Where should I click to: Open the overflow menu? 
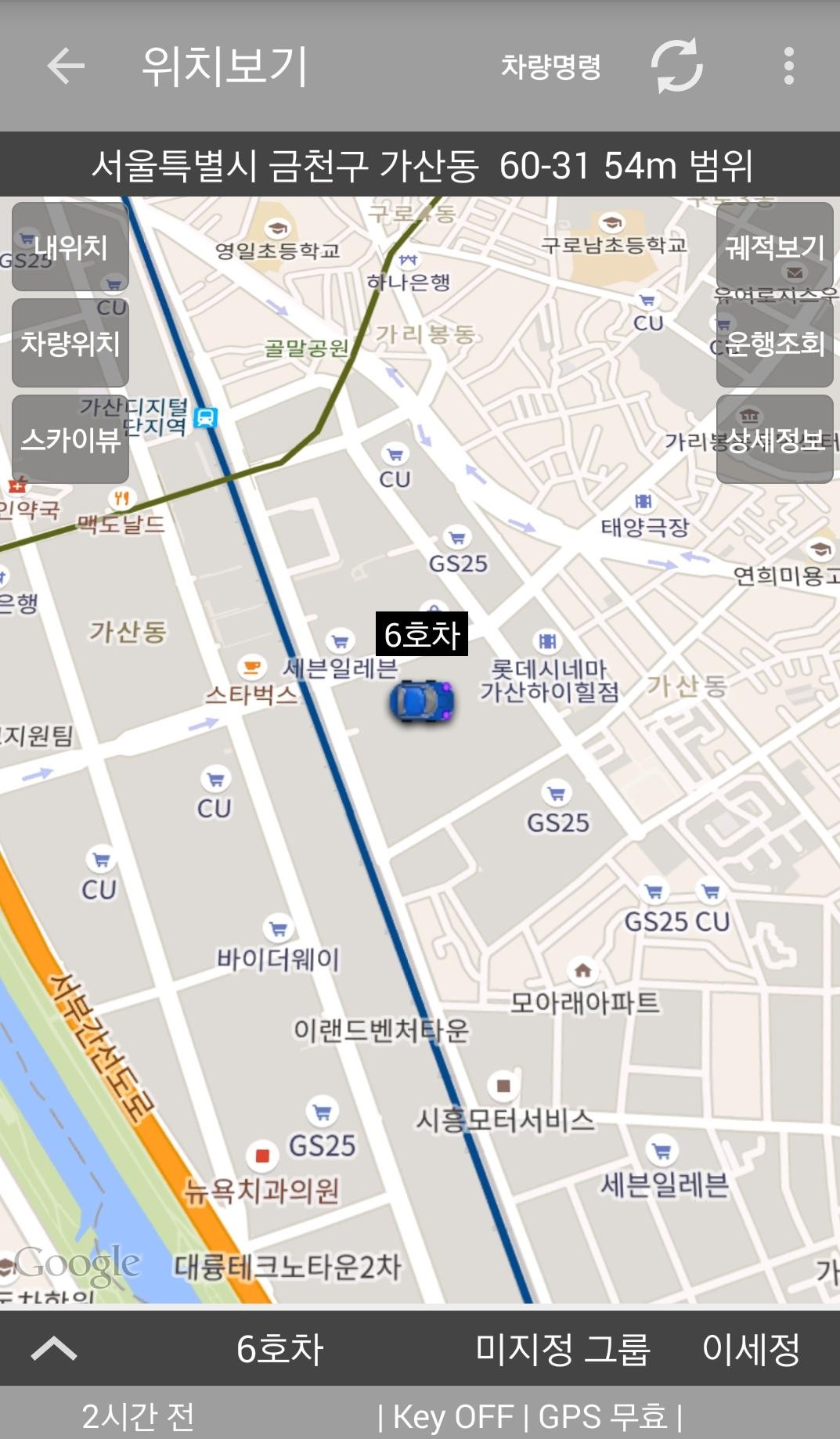[x=788, y=66]
